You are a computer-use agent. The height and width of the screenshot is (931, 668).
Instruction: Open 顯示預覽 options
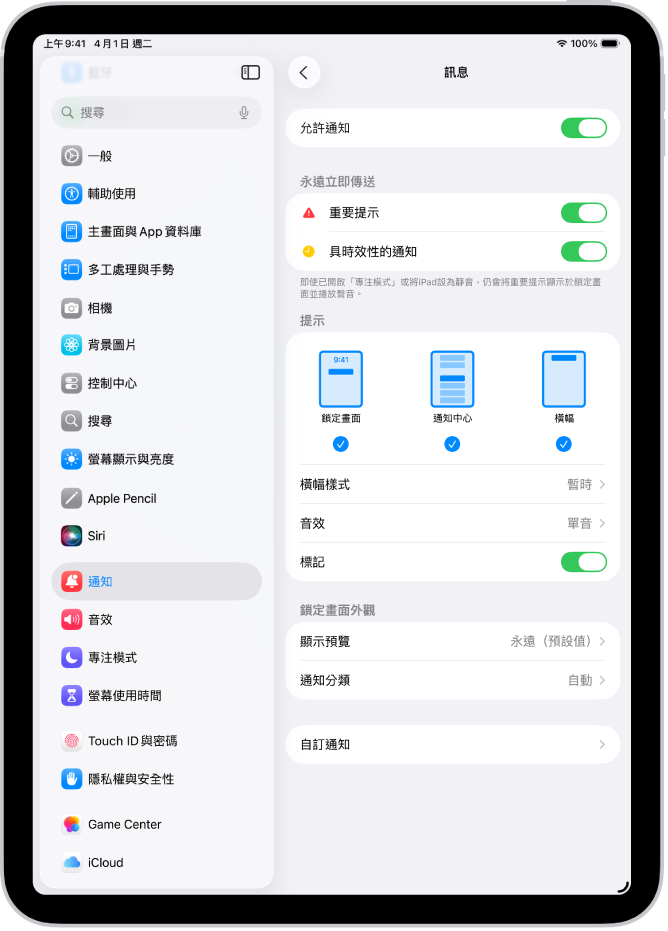(x=453, y=641)
